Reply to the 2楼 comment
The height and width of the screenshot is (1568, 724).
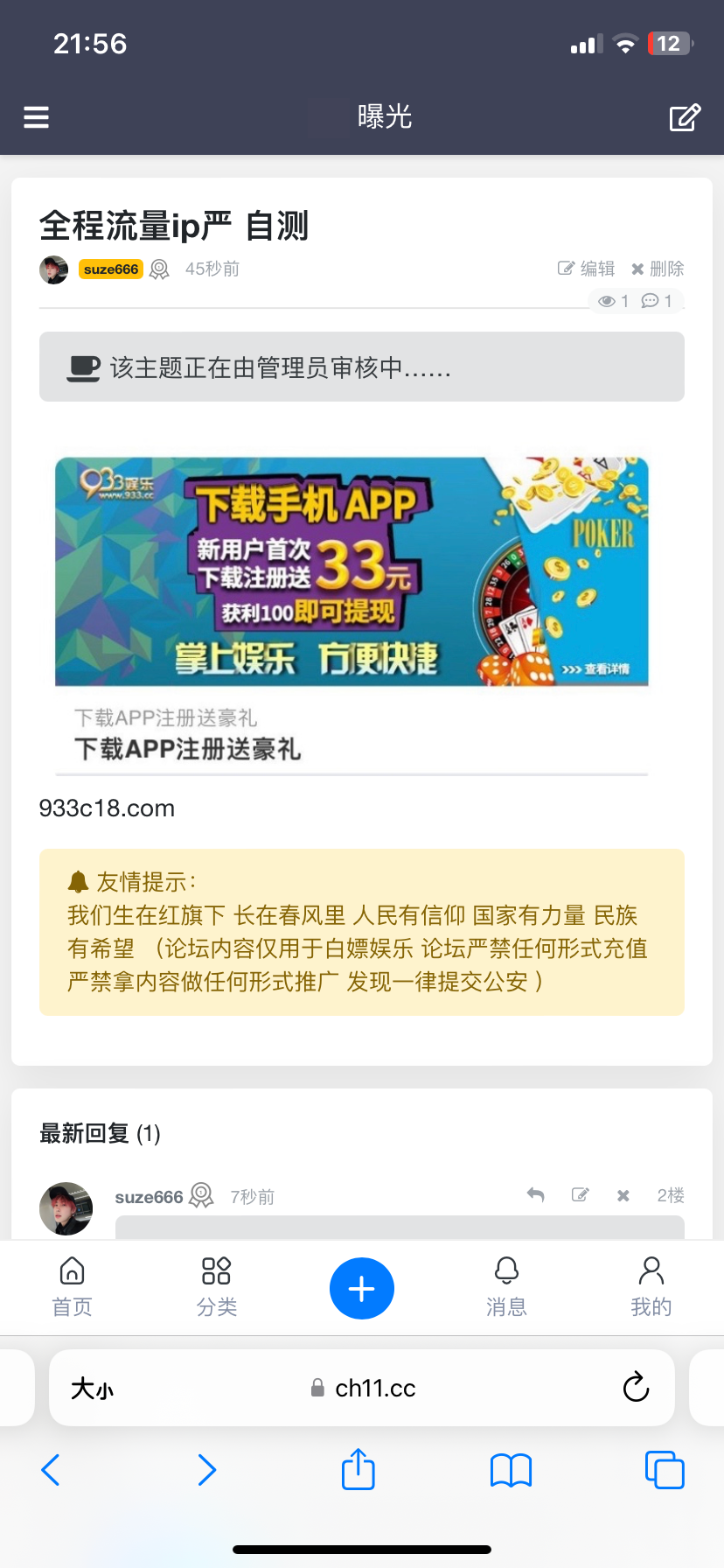(x=536, y=1195)
